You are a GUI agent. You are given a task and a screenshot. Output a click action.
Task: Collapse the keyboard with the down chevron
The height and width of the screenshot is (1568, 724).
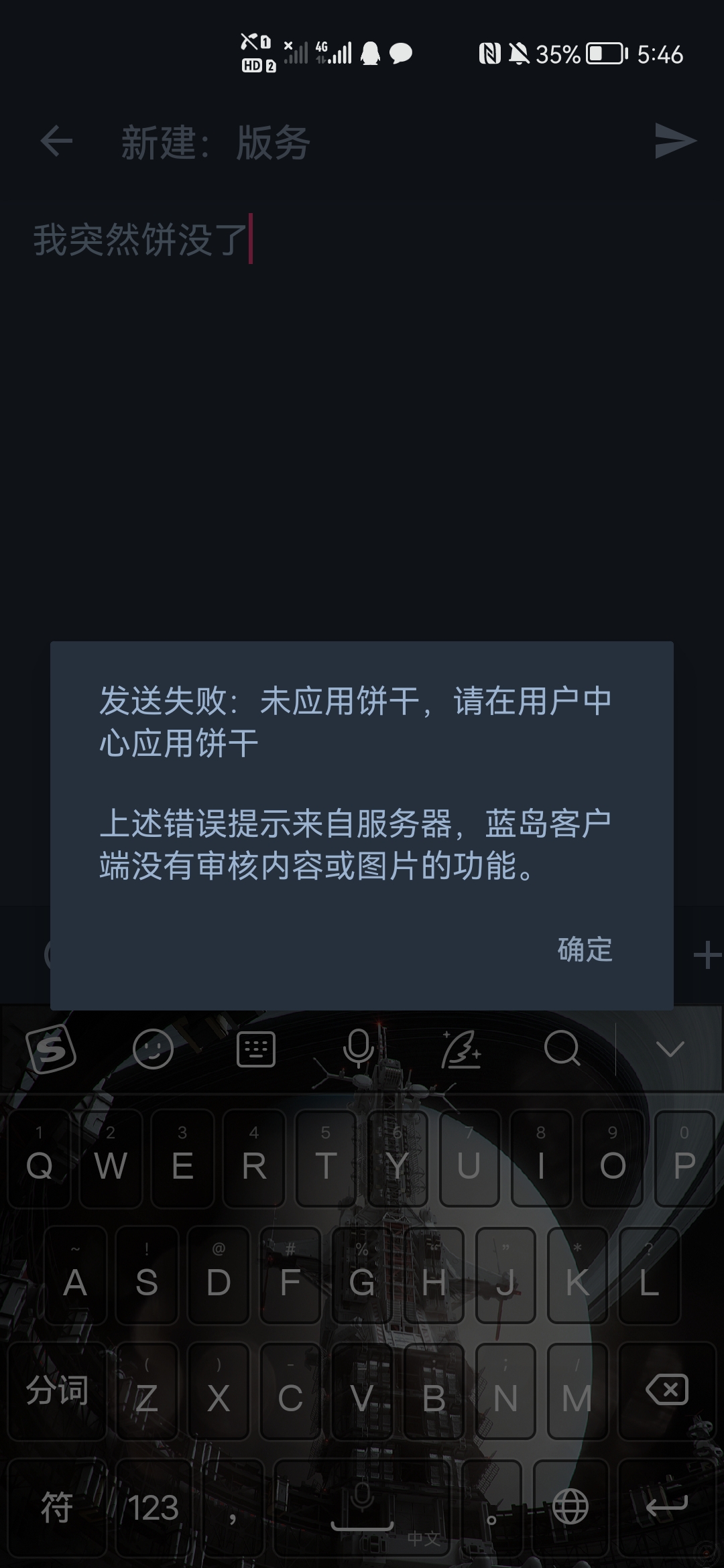(x=670, y=1049)
